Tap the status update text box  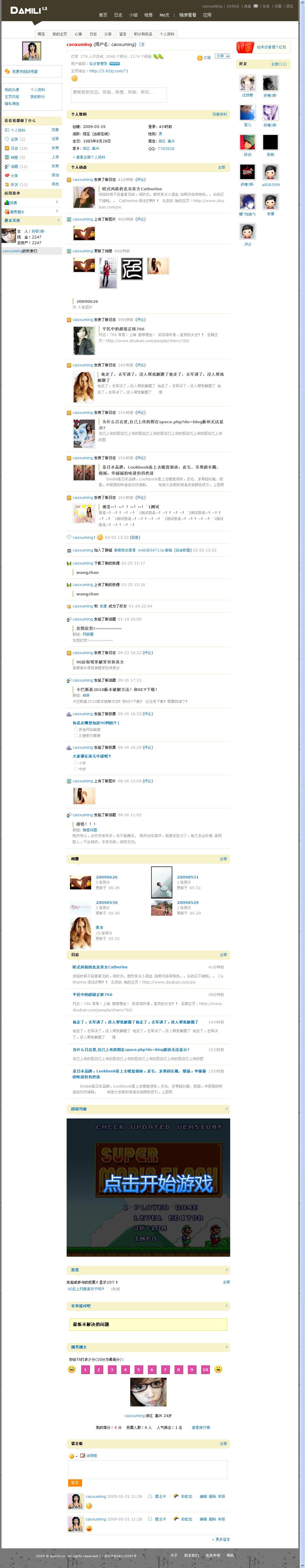pos(119,94)
